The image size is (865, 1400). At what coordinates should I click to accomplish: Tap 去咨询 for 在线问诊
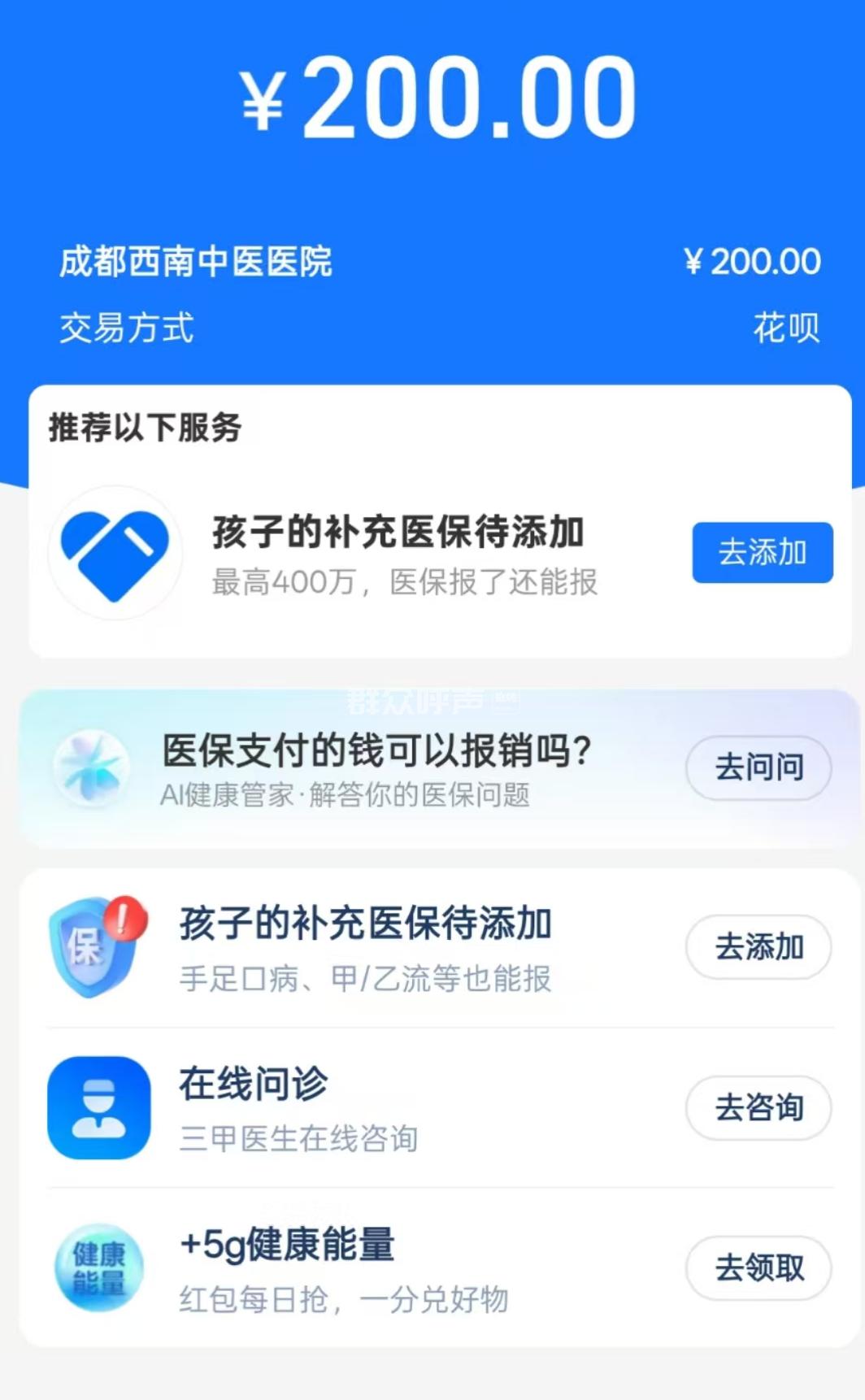pyautogui.click(x=759, y=1107)
